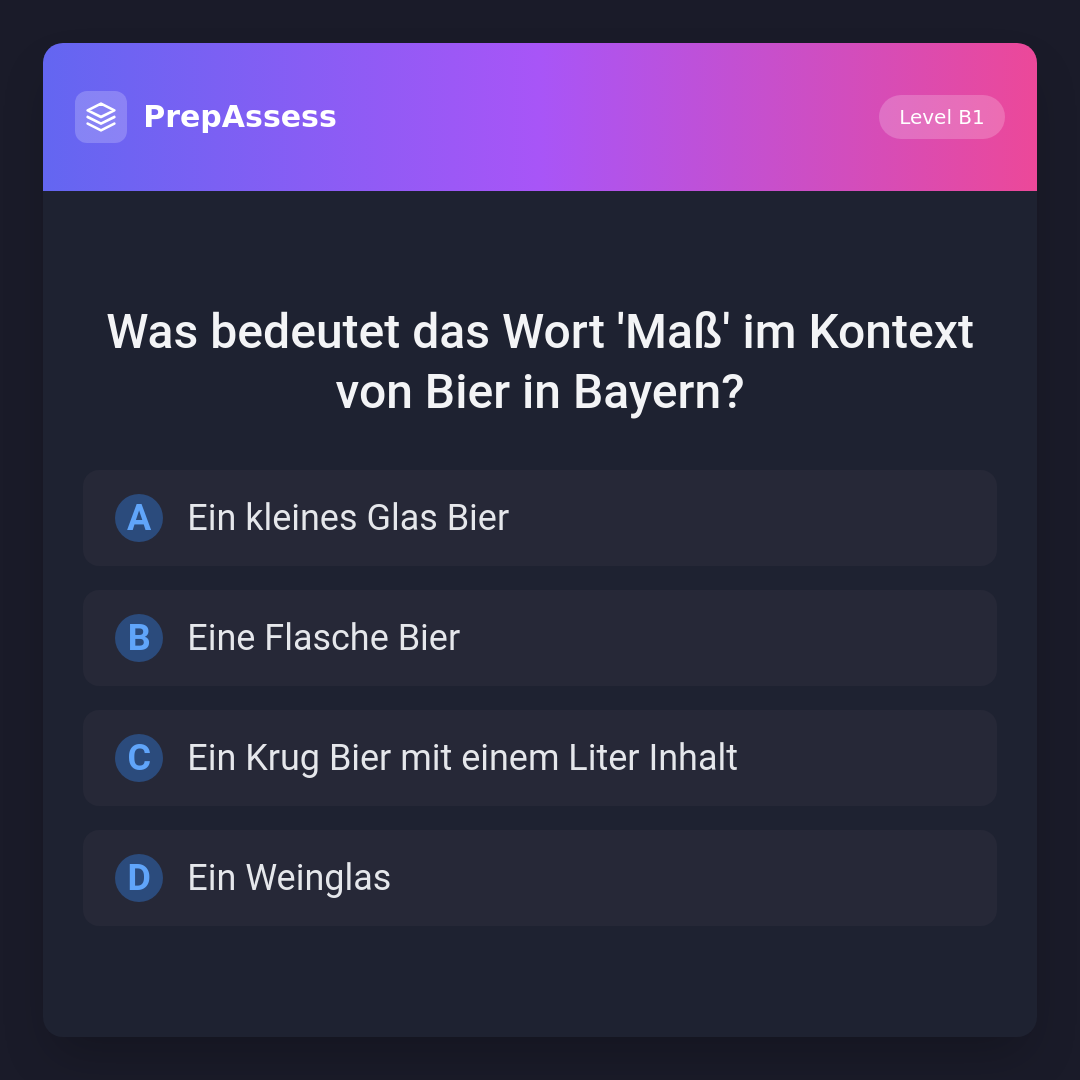Pick answer C 'Ein Krug Bier mit einem Liter Inhalt'
The height and width of the screenshot is (1080, 1080).
(540, 758)
